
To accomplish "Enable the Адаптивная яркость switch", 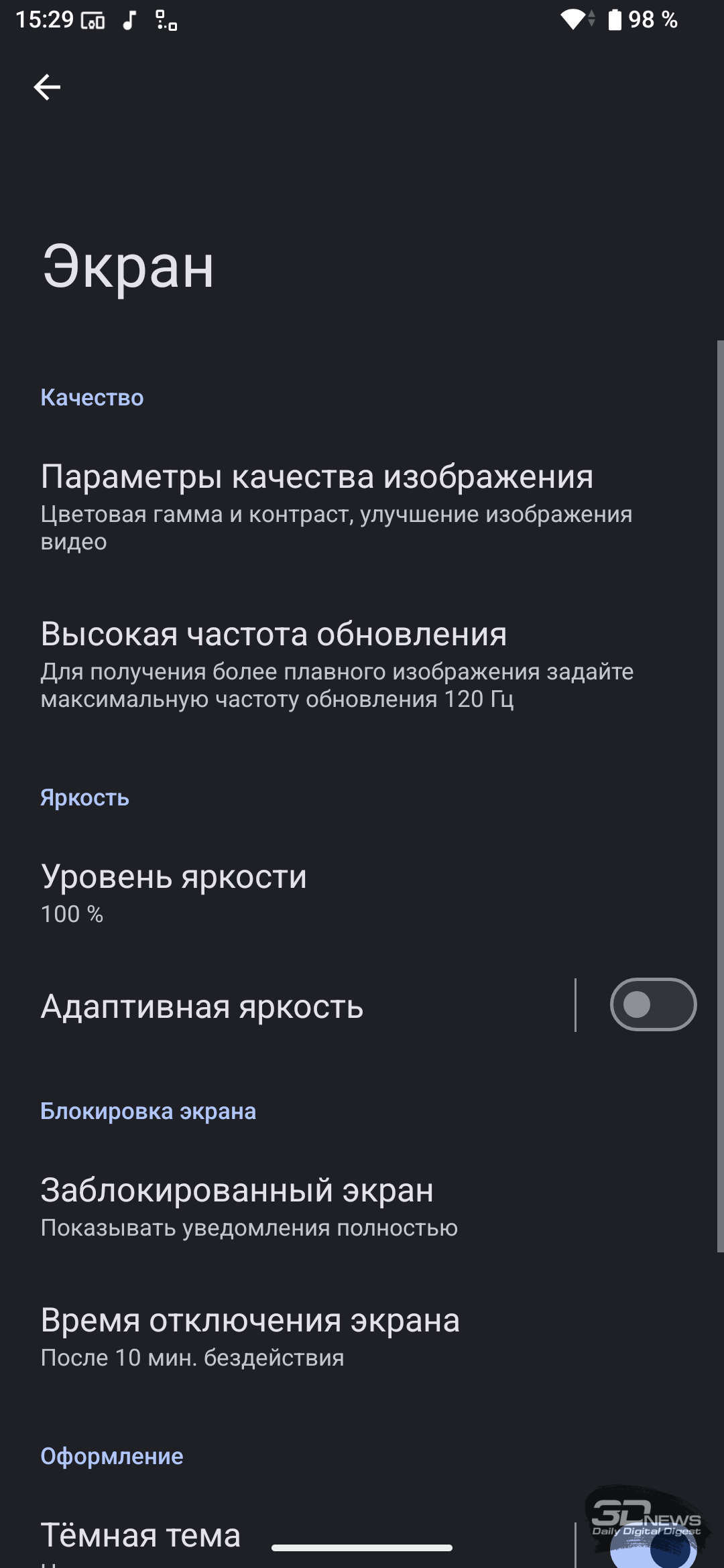I will [x=652, y=1004].
